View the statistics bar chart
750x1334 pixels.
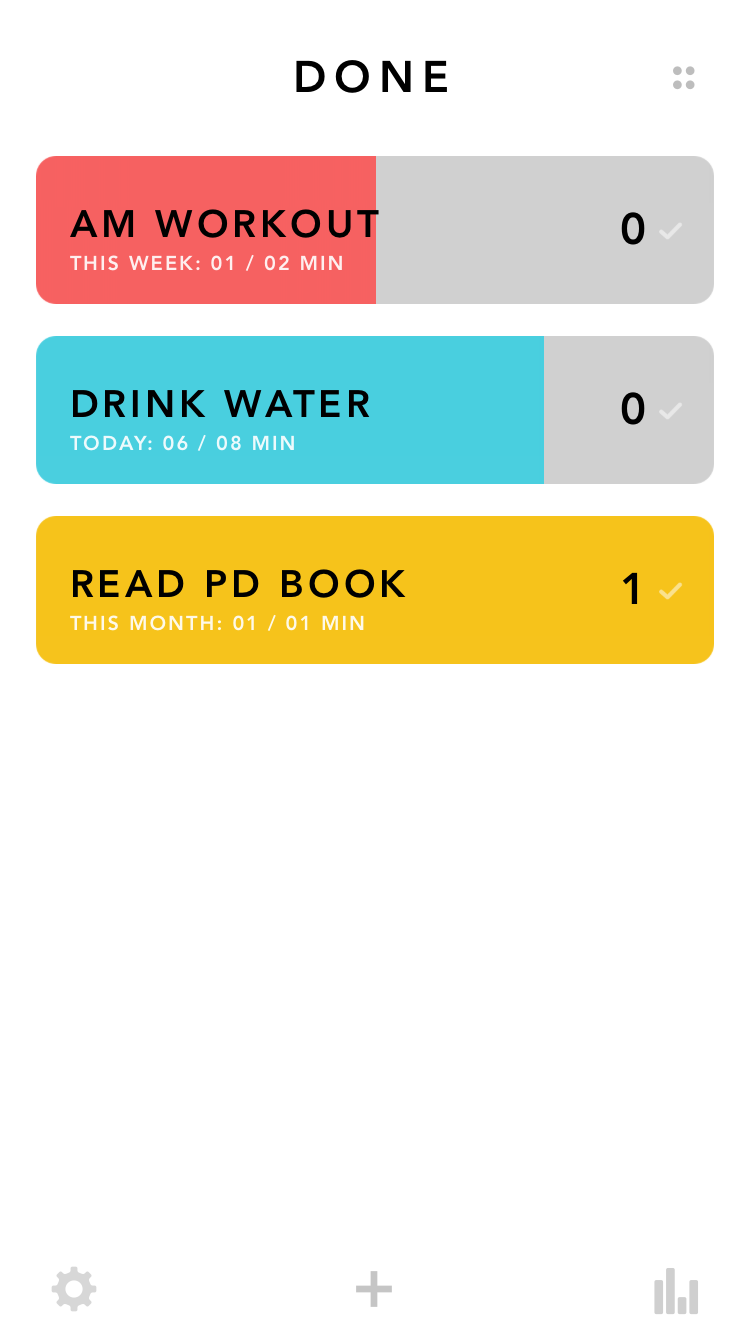676,1292
